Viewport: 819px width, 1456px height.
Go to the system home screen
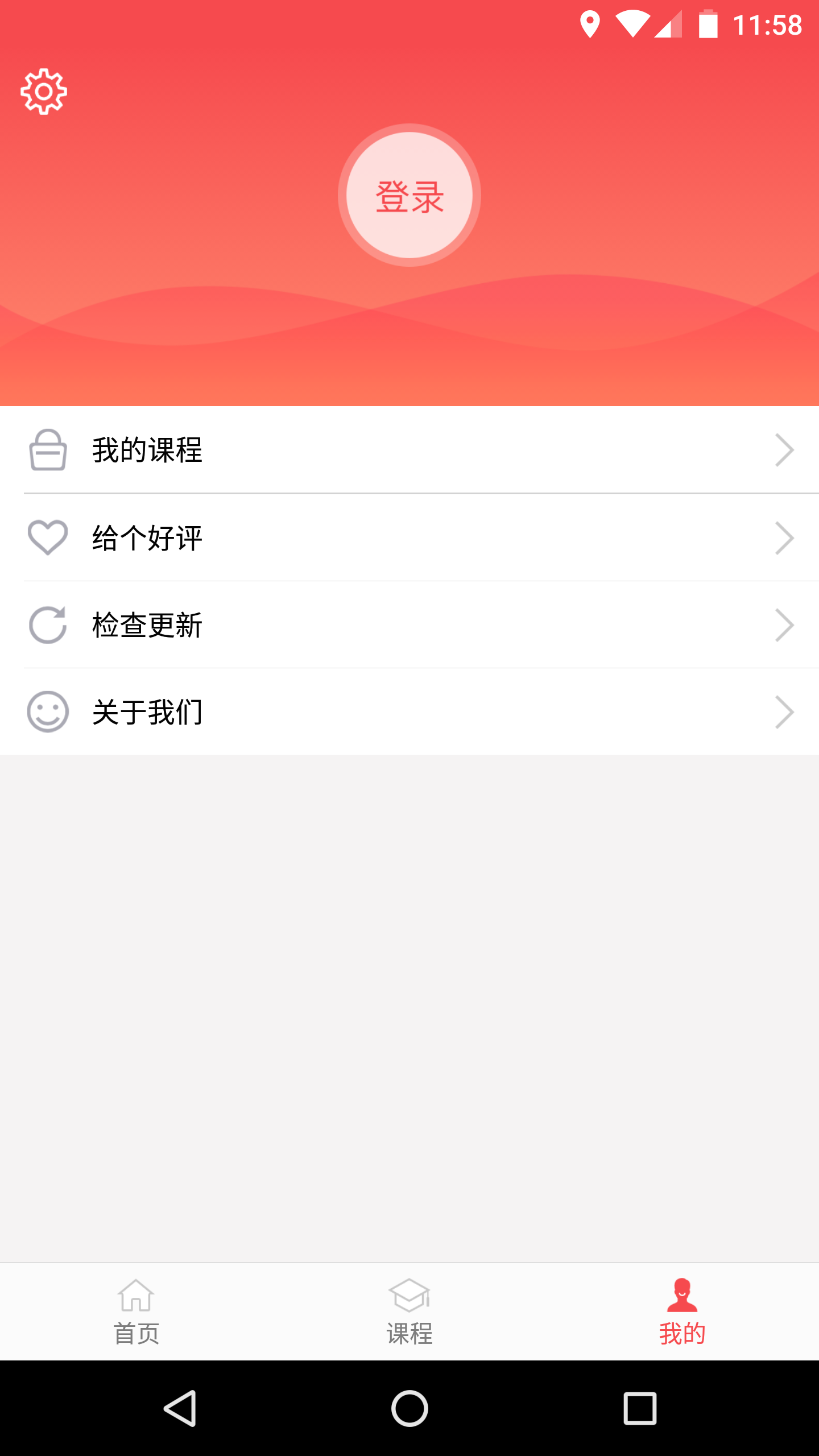pyautogui.click(x=409, y=1408)
